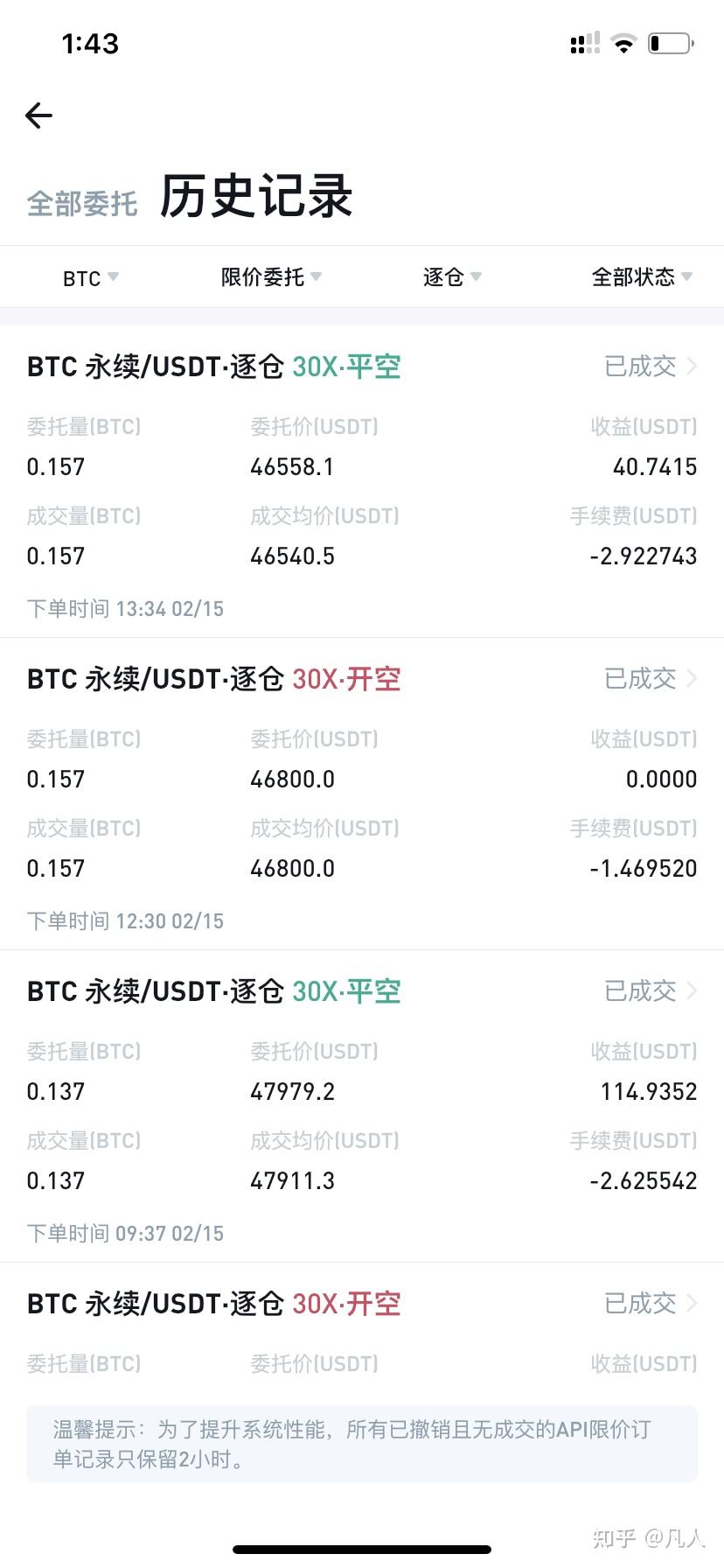Viewport: 724px width, 1568px height.
Task: Select the 收益[USDT] value 40.7415
Action: click(x=653, y=466)
